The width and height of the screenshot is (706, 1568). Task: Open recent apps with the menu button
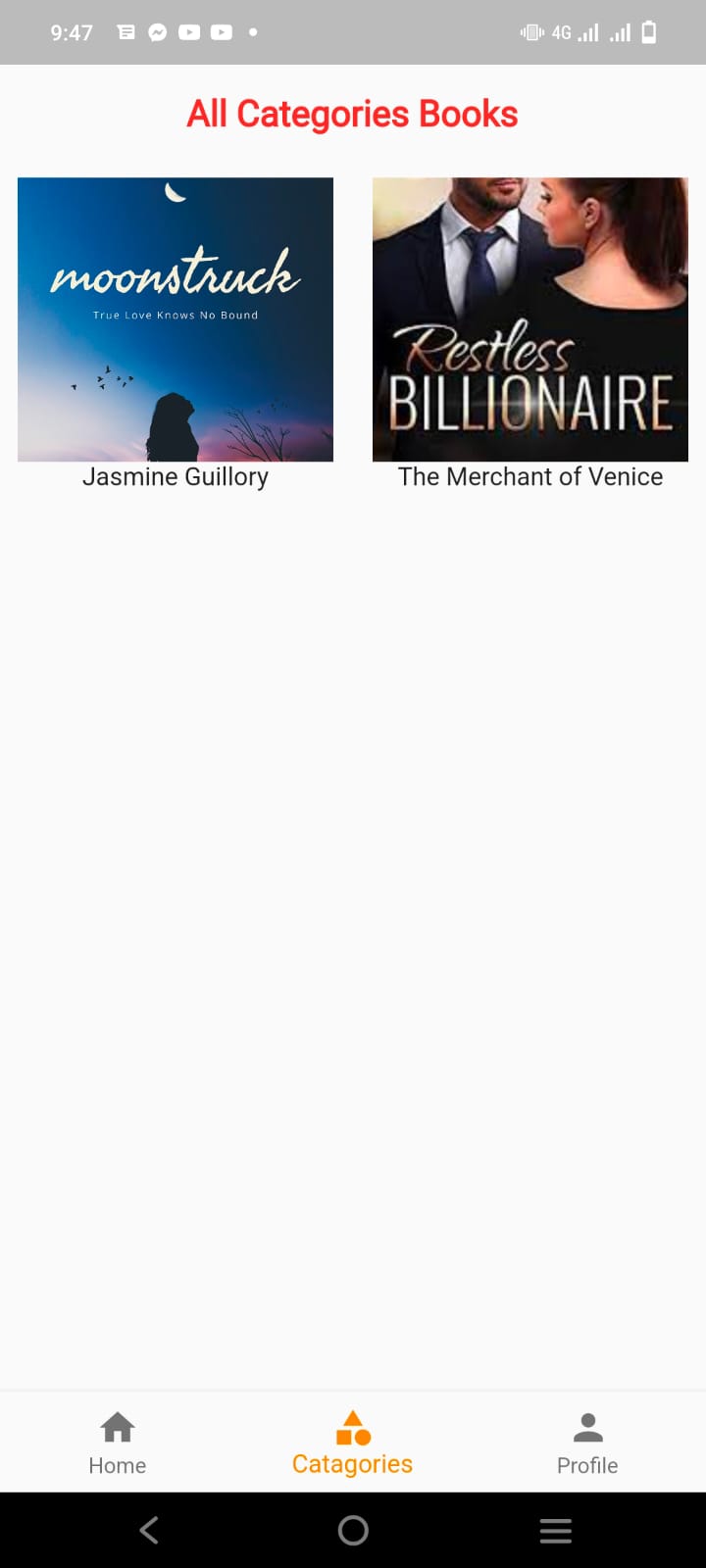pyautogui.click(x=555, y=1529)
